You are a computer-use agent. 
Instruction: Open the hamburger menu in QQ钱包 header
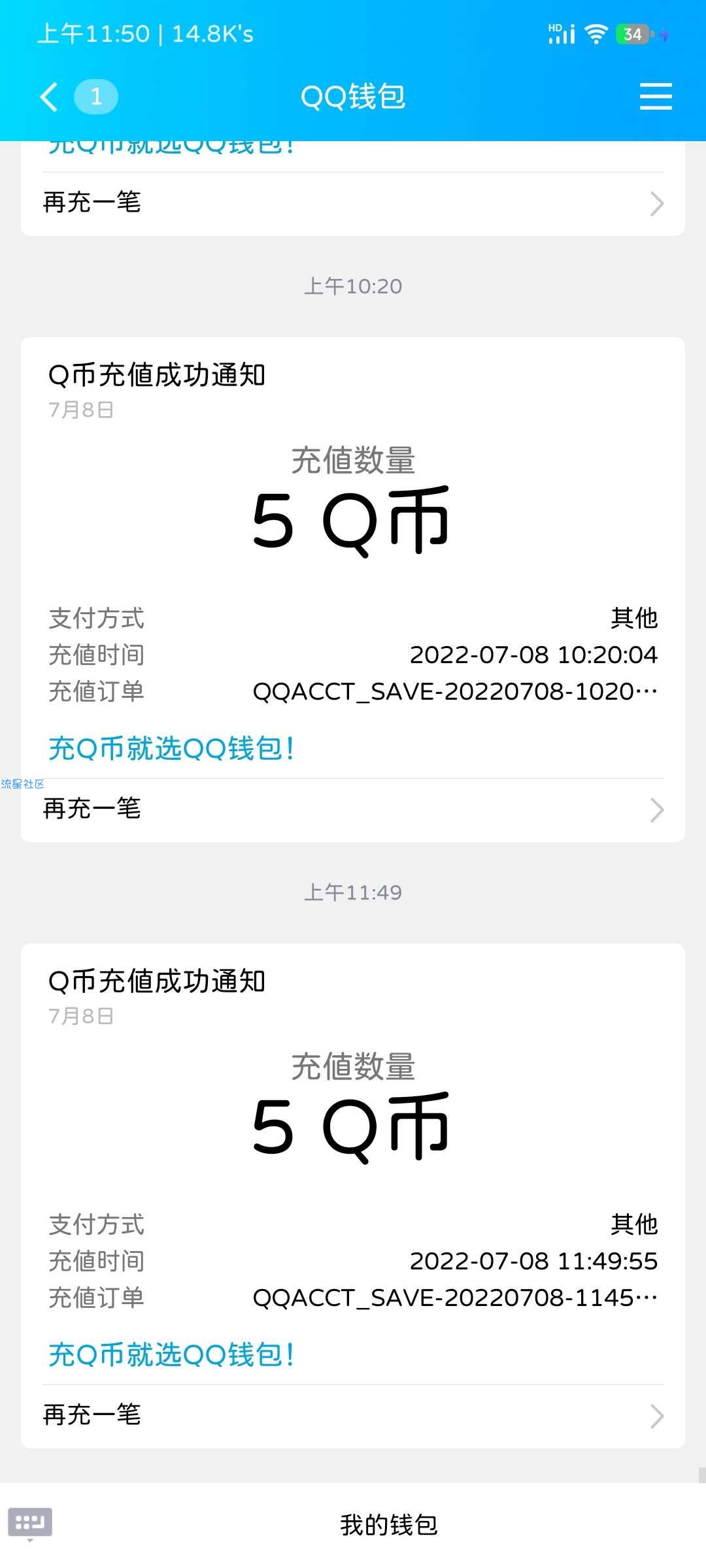point(656,97)
